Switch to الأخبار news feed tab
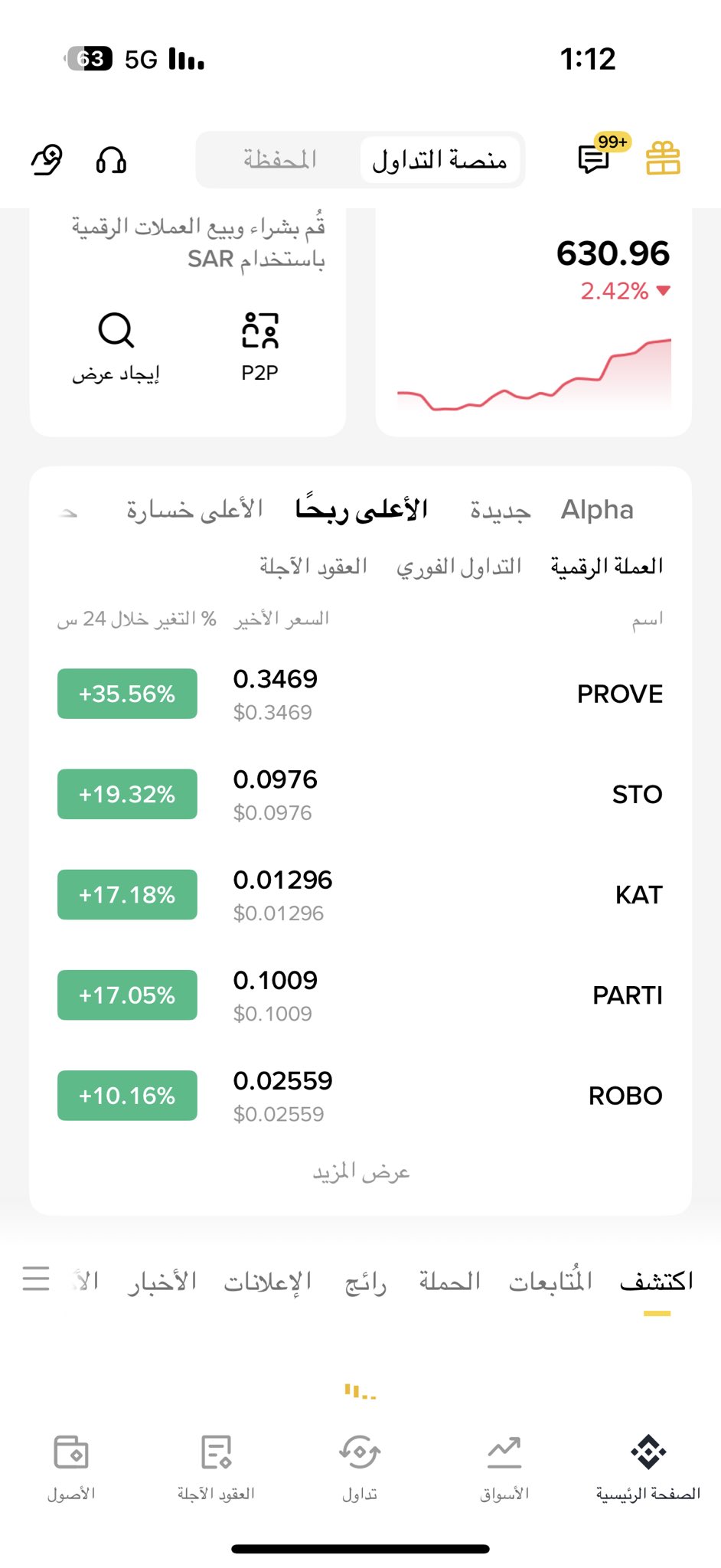This screenshot has width=721, height=1568. 162,1281
